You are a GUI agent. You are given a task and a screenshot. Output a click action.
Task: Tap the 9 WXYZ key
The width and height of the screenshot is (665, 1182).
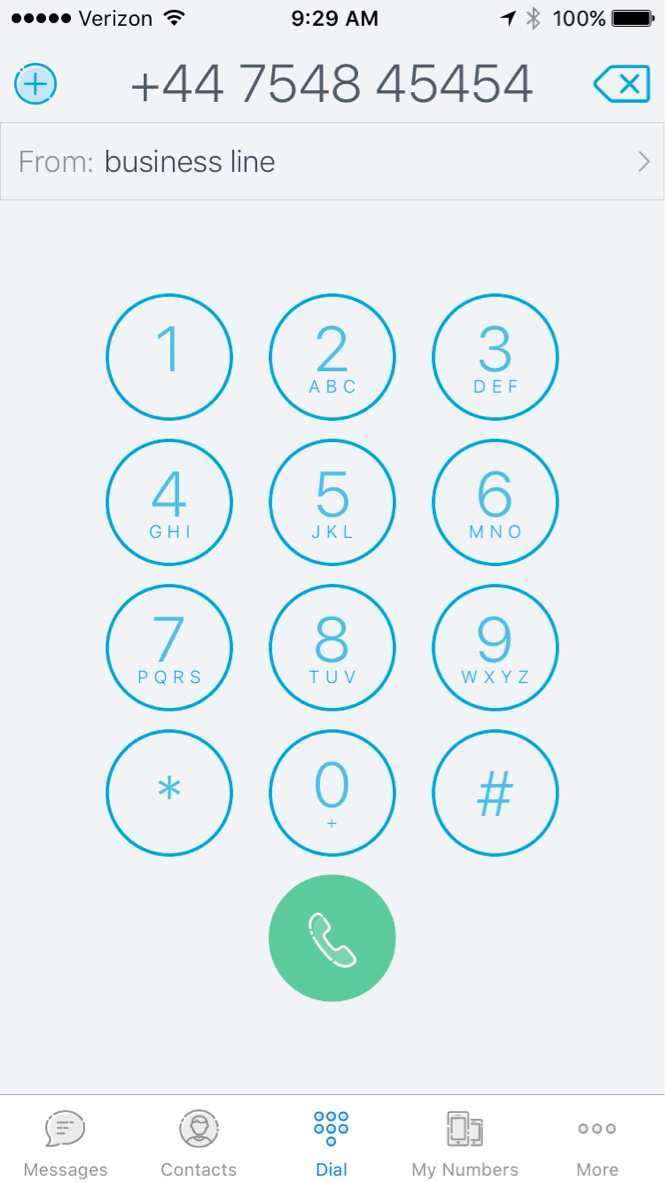495,648
